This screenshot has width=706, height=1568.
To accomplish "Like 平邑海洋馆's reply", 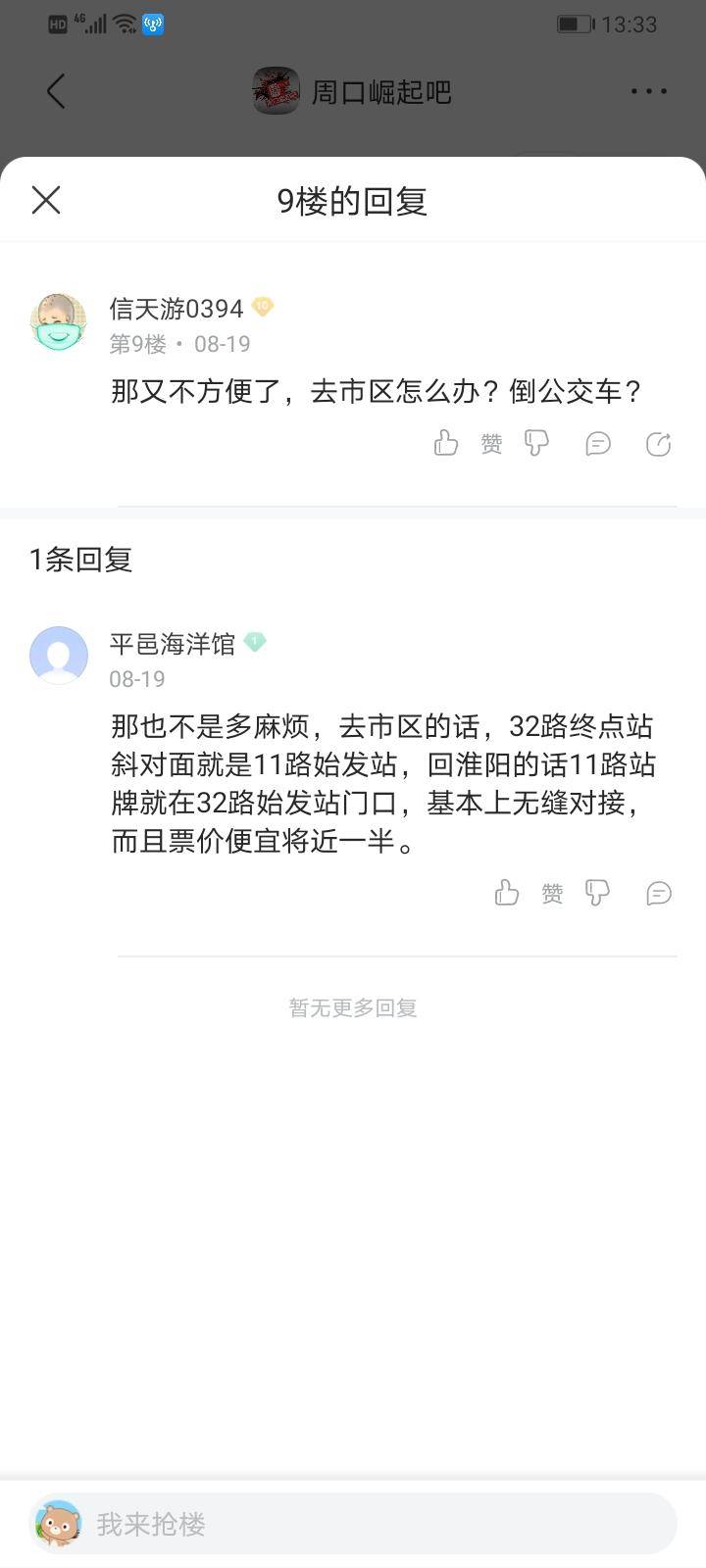I will pos(508,893).
